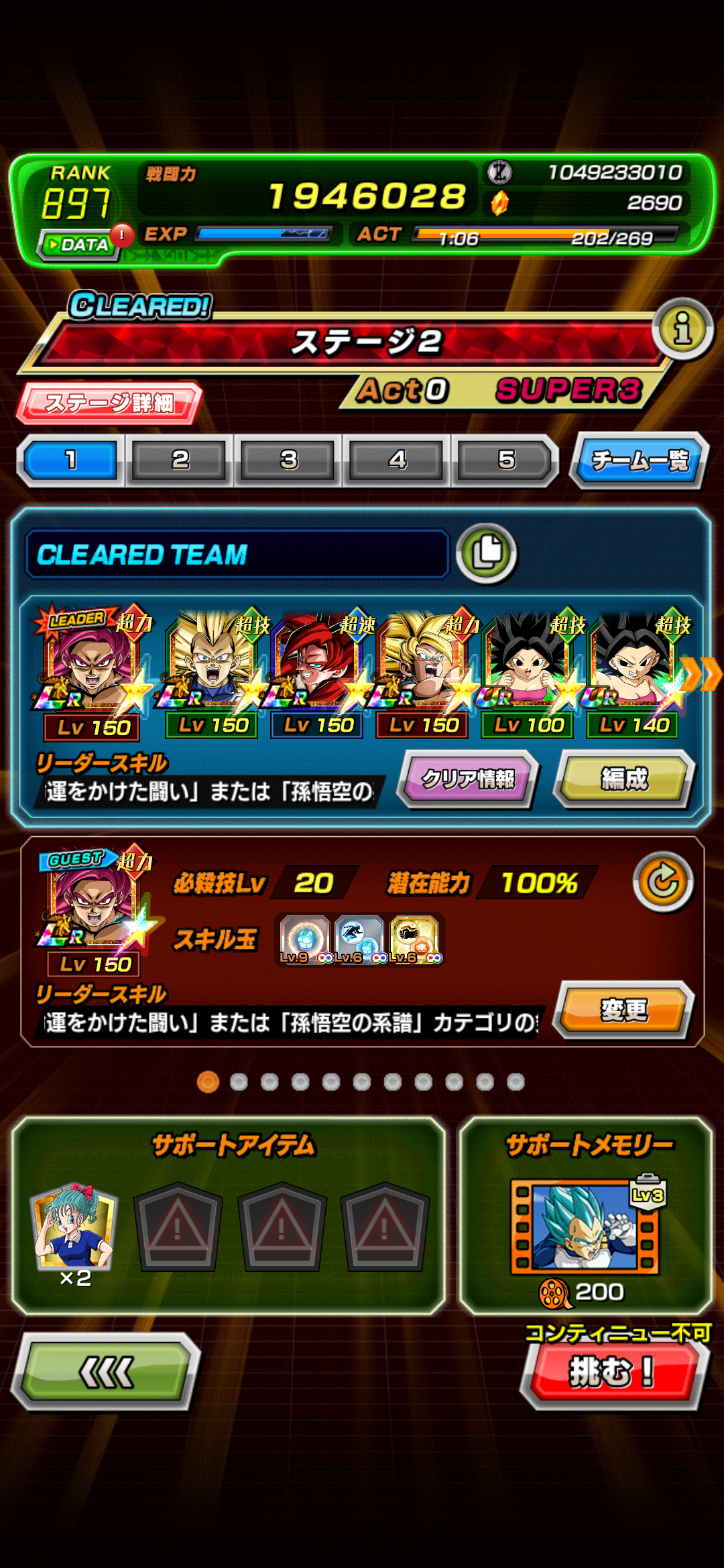The width and height of the screenshot is (724, 1568).
Task: Switch to team slot 4
Action: click(397, 460)
